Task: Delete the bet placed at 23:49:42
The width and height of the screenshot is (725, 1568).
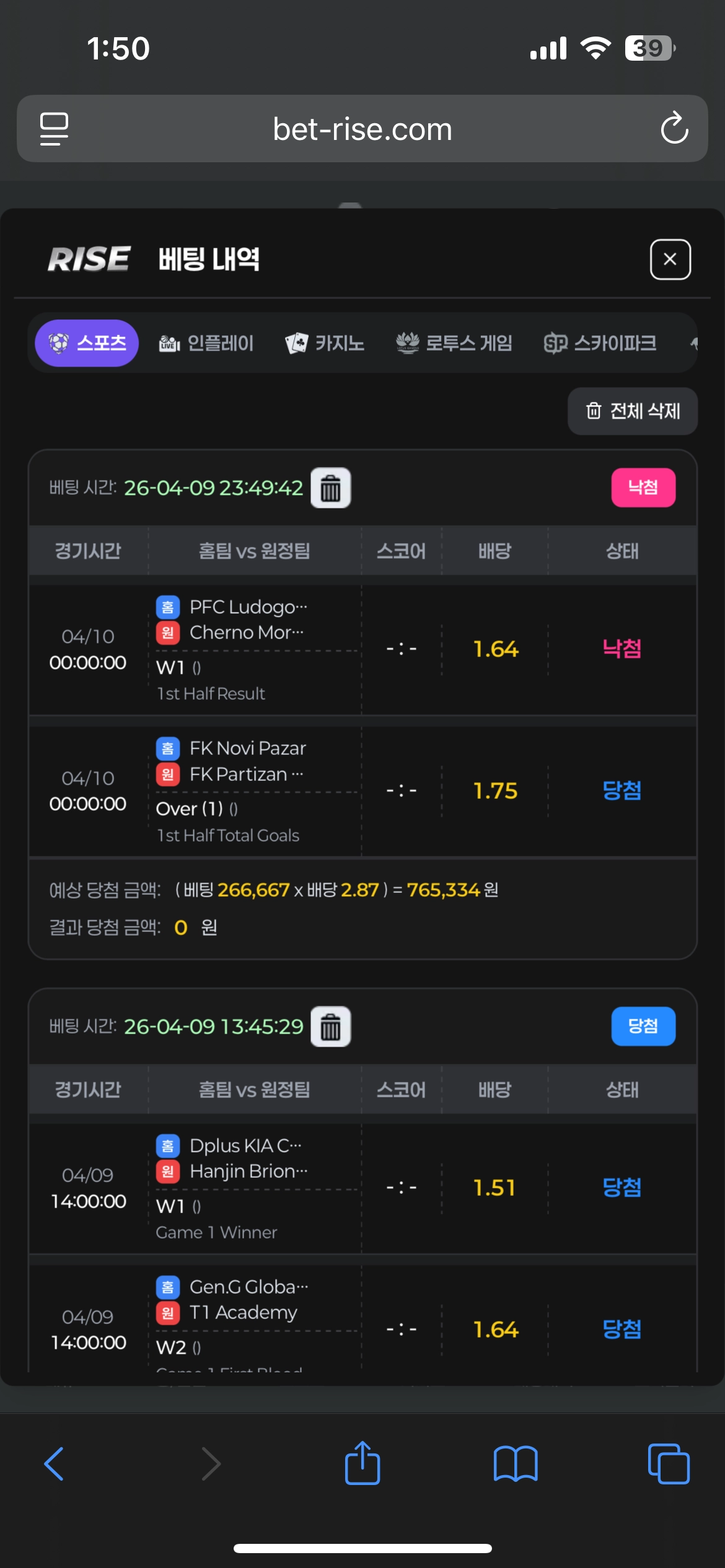Action: tap(331, 488)
